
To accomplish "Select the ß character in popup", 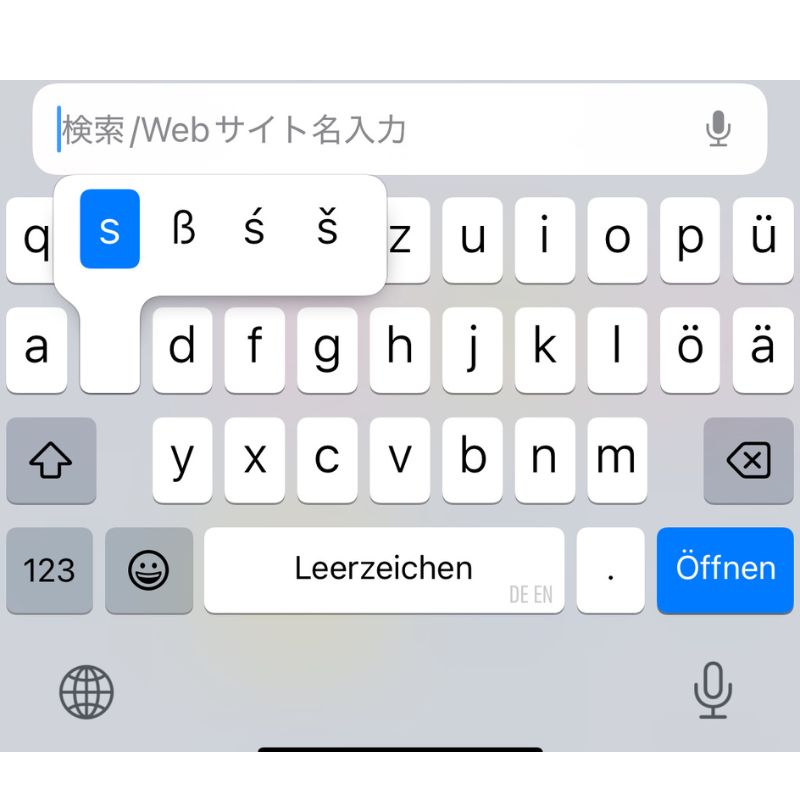I will click(183, 230).
